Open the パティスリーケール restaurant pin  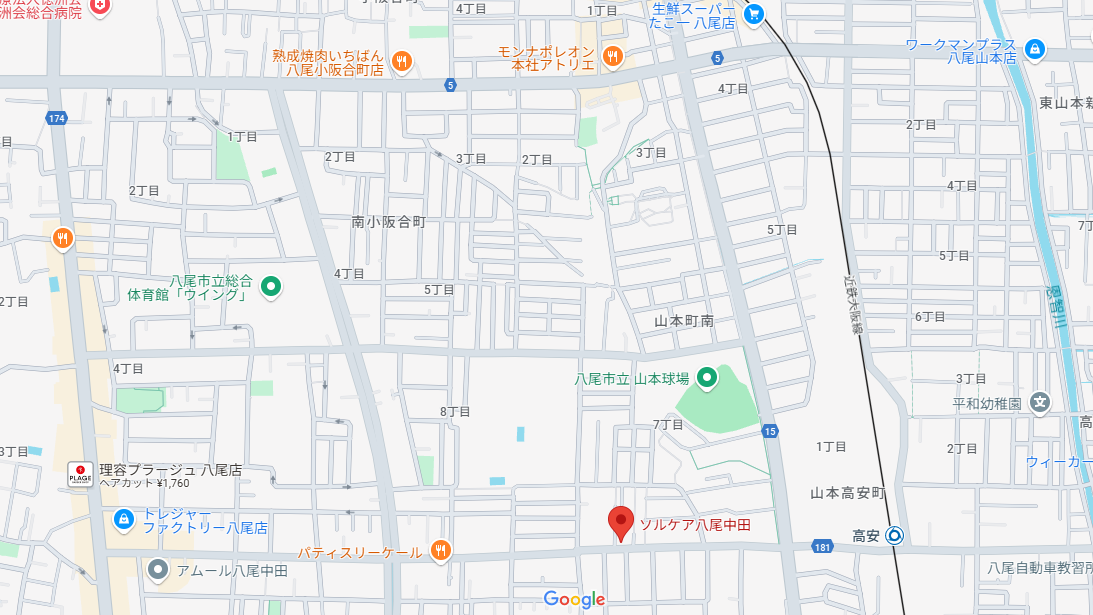[x=440, y=550]
